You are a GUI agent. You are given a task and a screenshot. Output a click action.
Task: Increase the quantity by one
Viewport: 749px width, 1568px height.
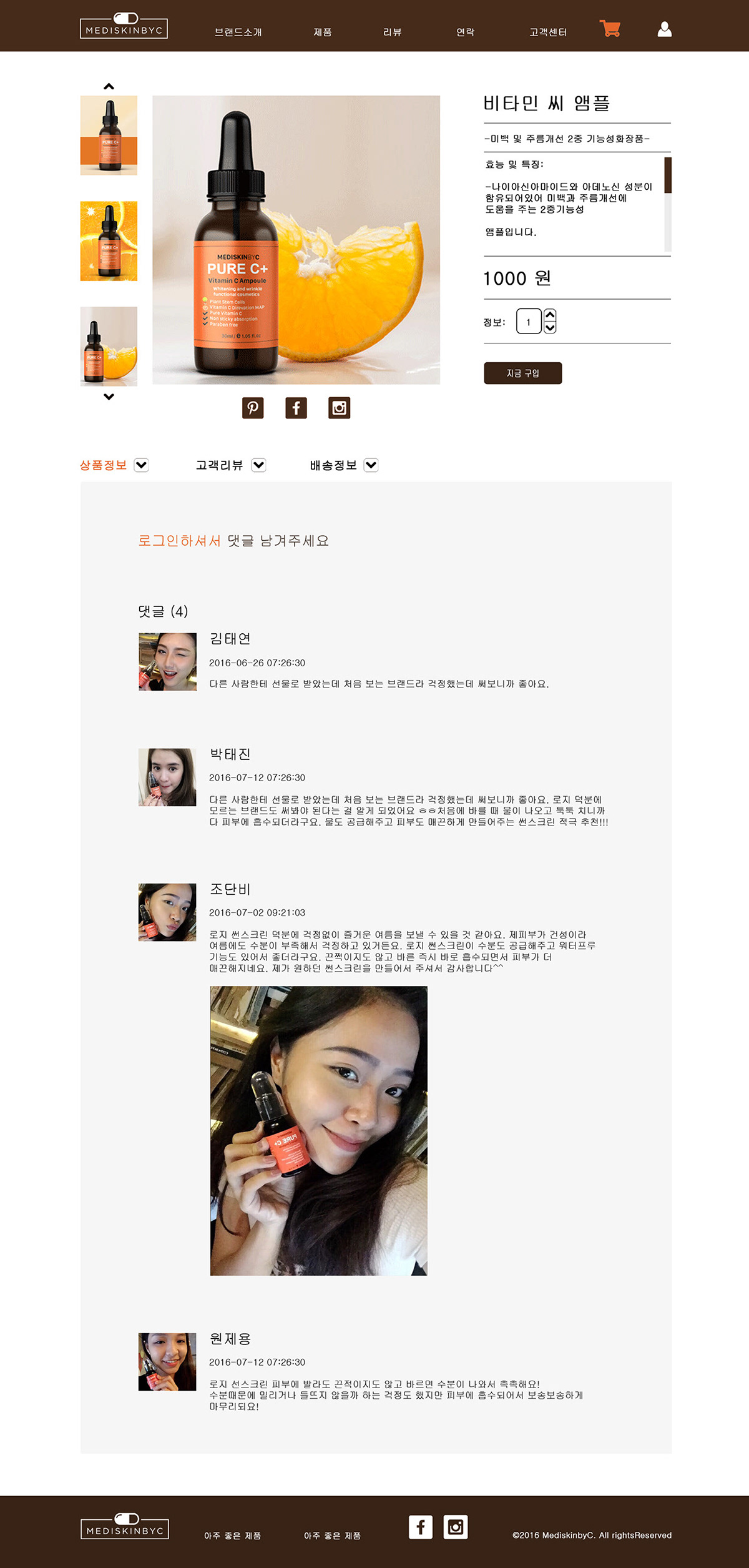pos(550,315)
